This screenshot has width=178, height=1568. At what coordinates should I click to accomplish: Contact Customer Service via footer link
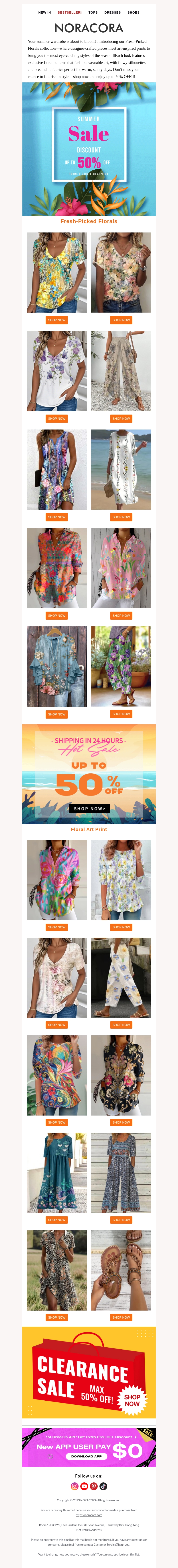click(105, 1544)
